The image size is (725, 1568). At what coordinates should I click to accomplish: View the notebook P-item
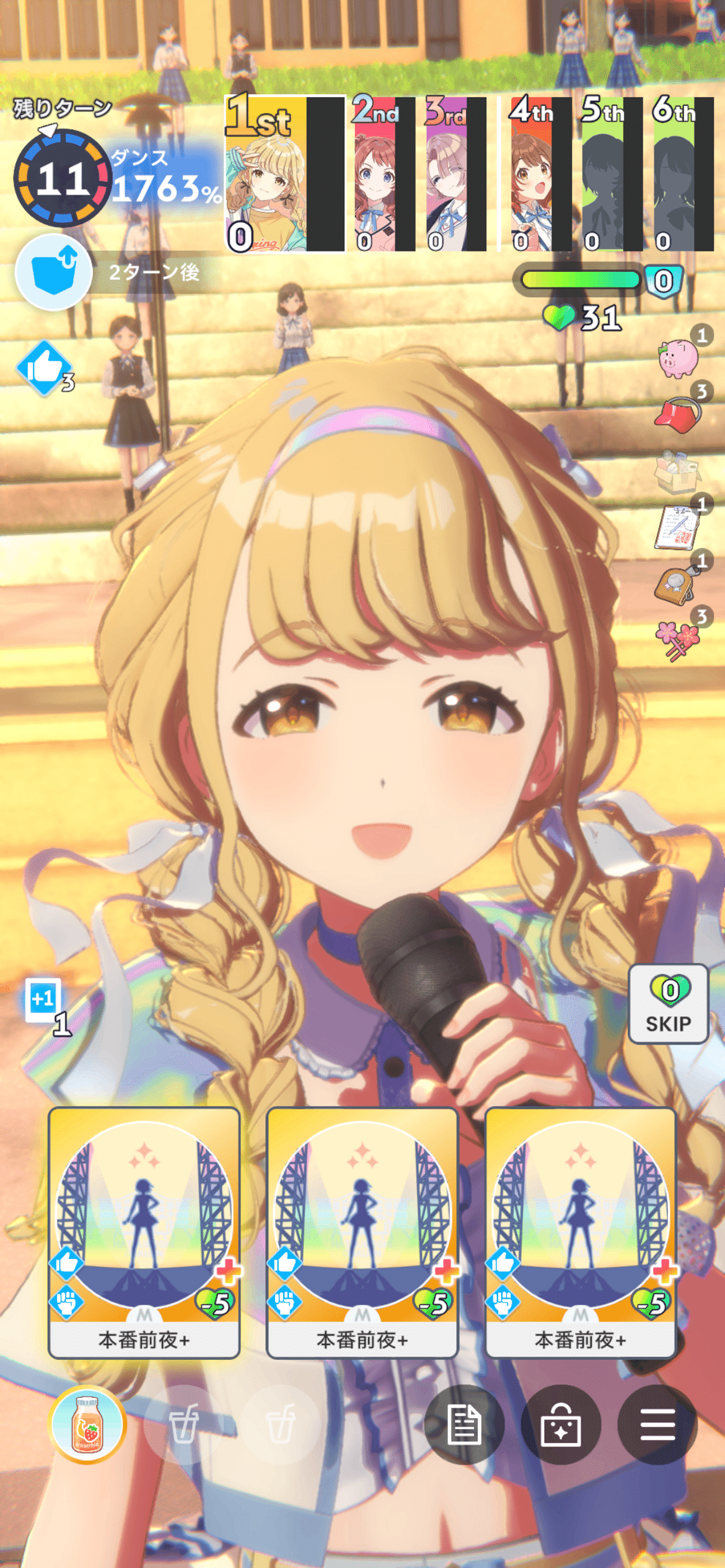[x=677, y=528]
